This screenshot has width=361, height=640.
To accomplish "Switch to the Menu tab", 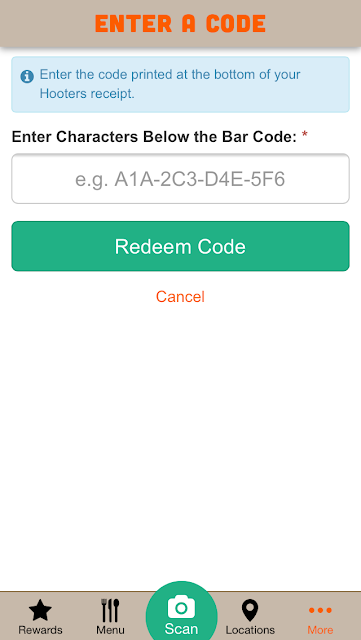I will [110, 617].
